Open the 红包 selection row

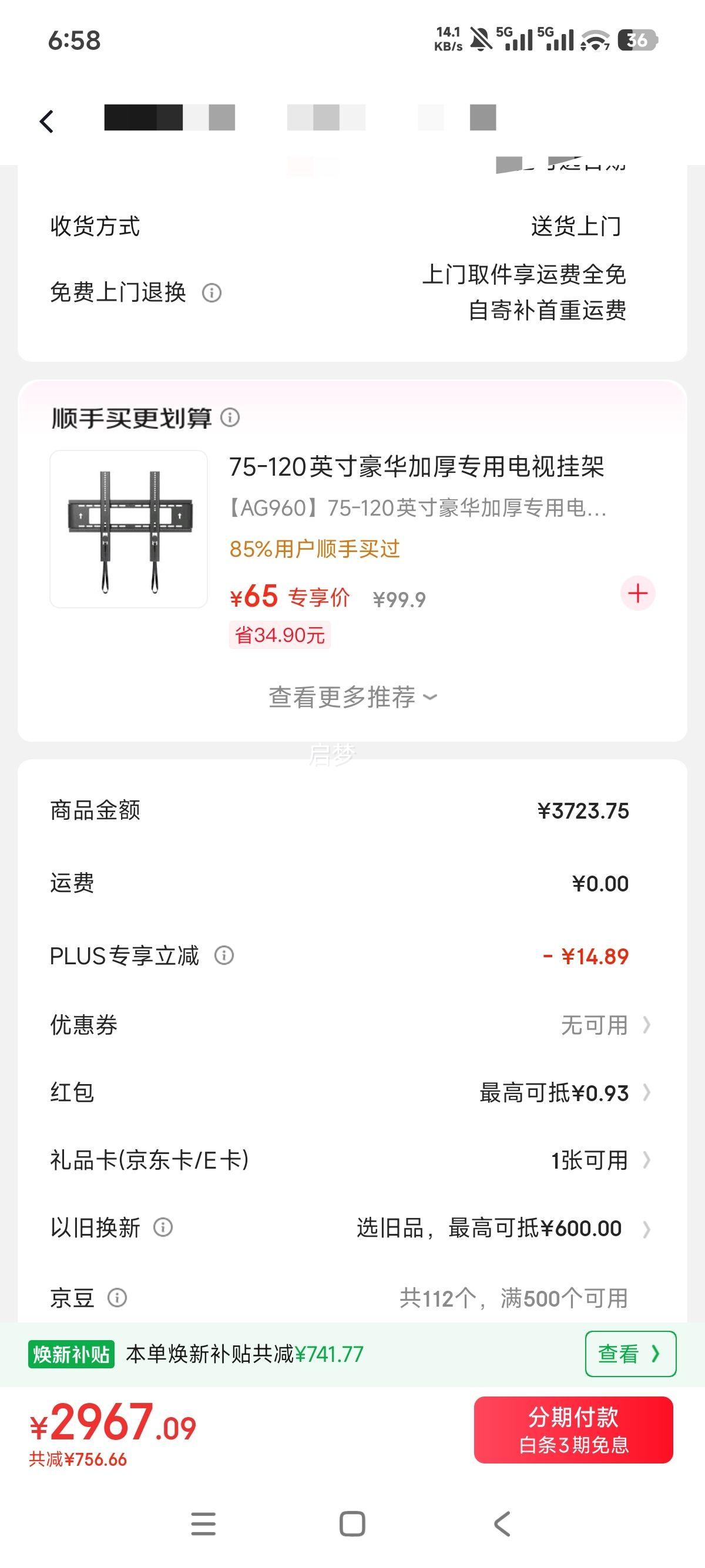352,1093
